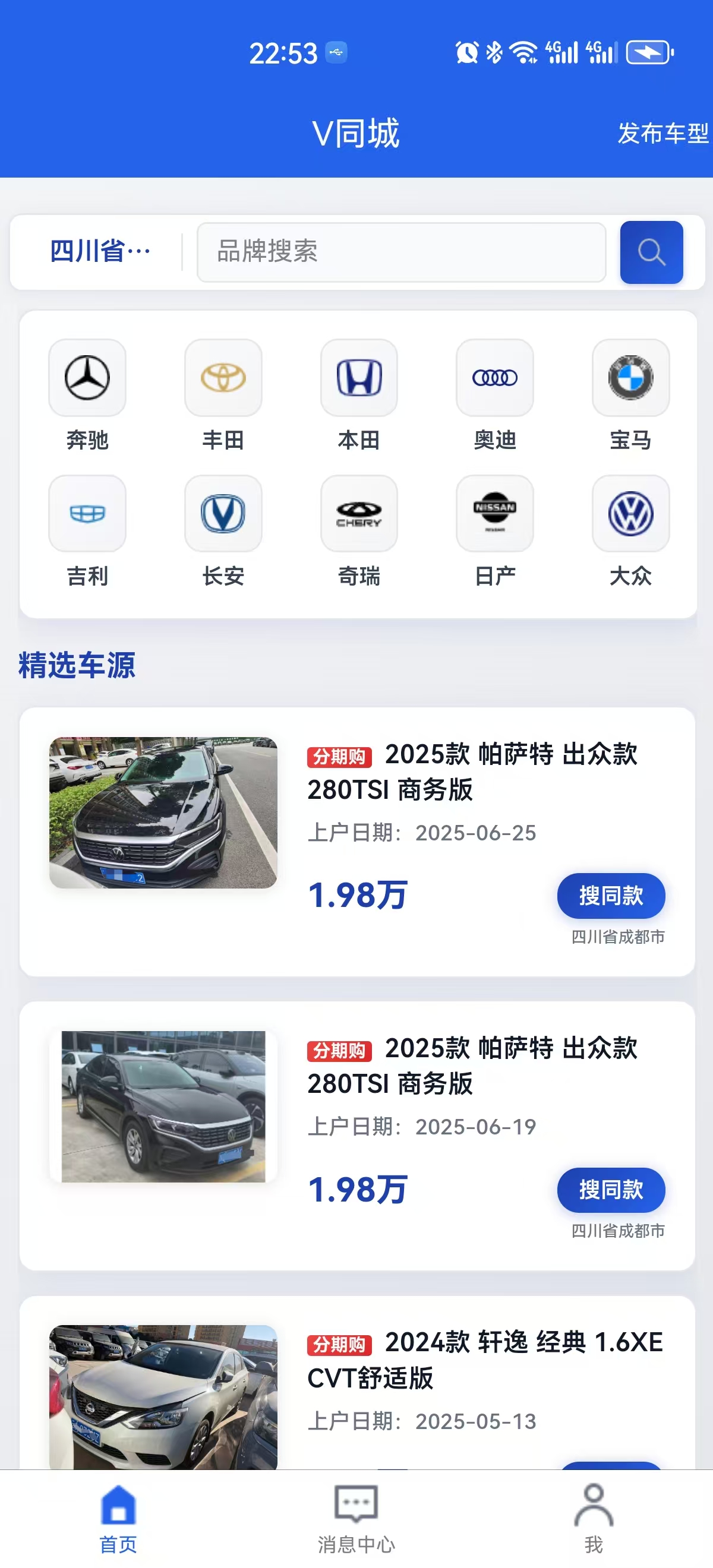Tap 搜同款 for the 2025-06-19 帕萨特
Image resolution: width=713 pixels, height=1568 pixels.
[x=610, y=1190]
